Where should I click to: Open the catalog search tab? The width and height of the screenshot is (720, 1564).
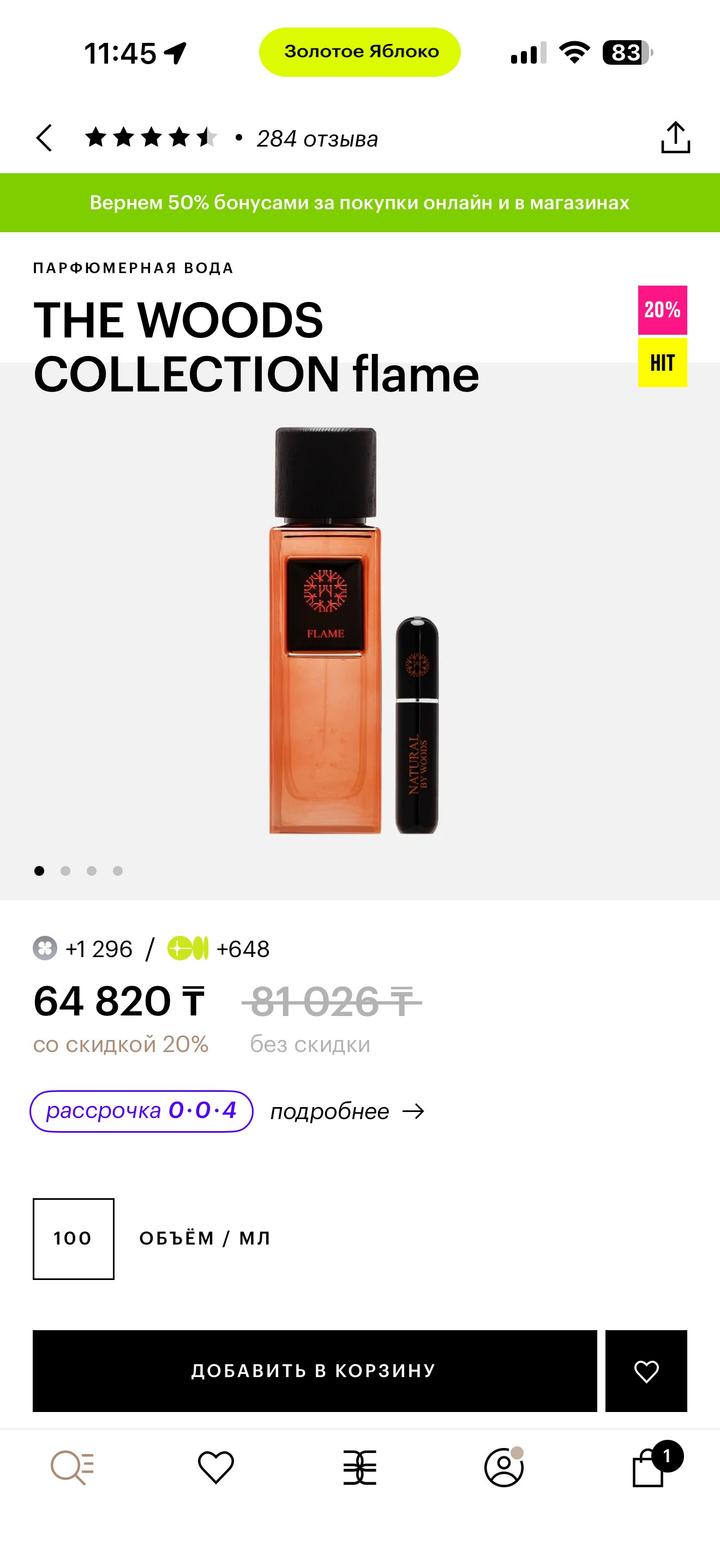click(x=72, y=1468)
